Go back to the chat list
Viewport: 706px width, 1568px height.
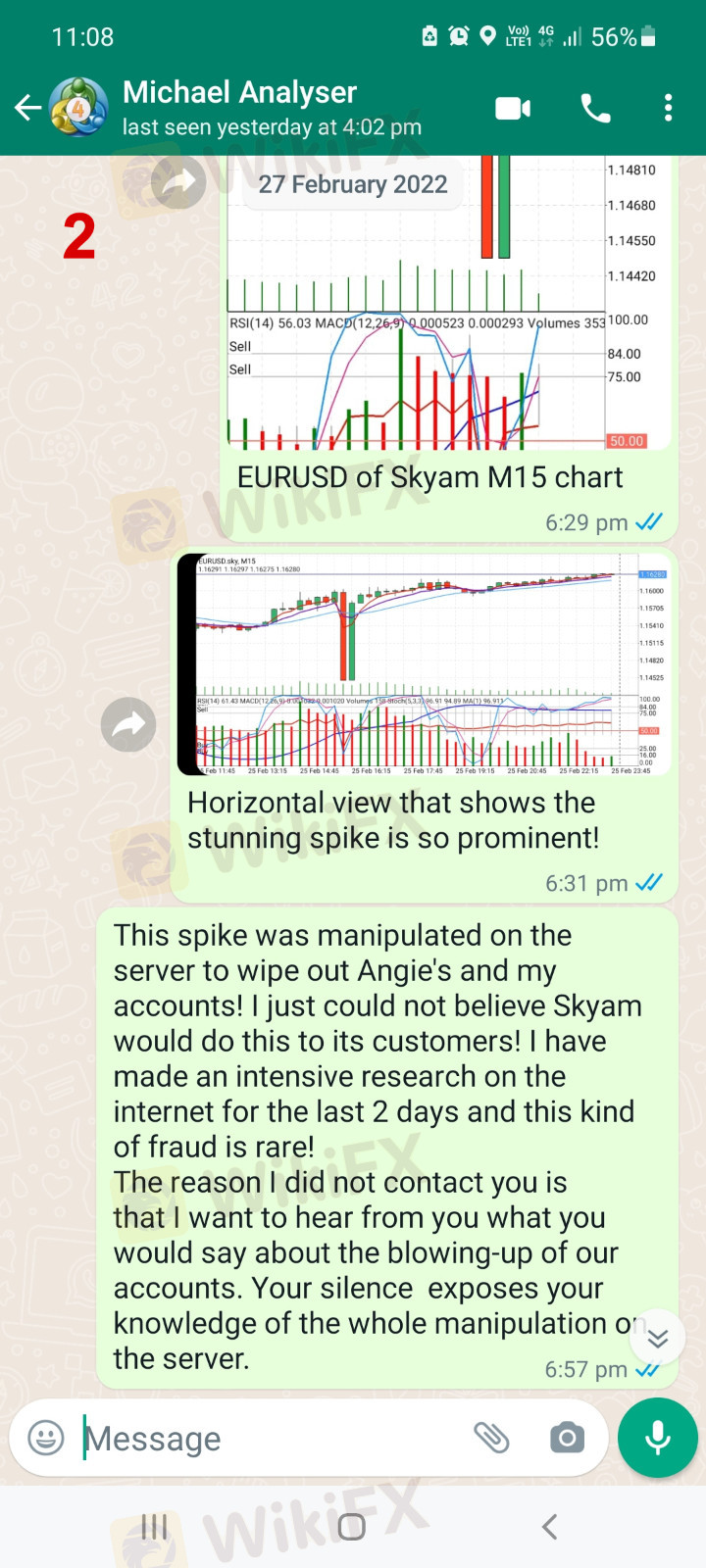(x=27, y=108)
